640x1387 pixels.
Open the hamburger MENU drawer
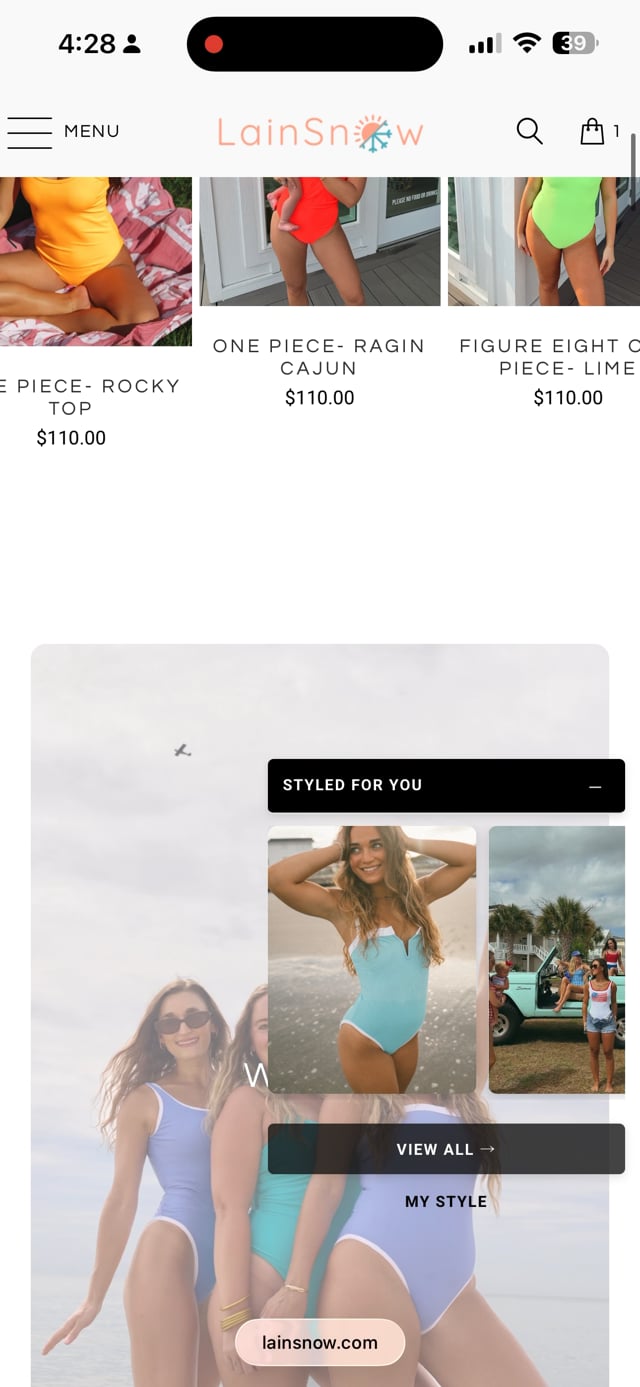tap(62, 132)
